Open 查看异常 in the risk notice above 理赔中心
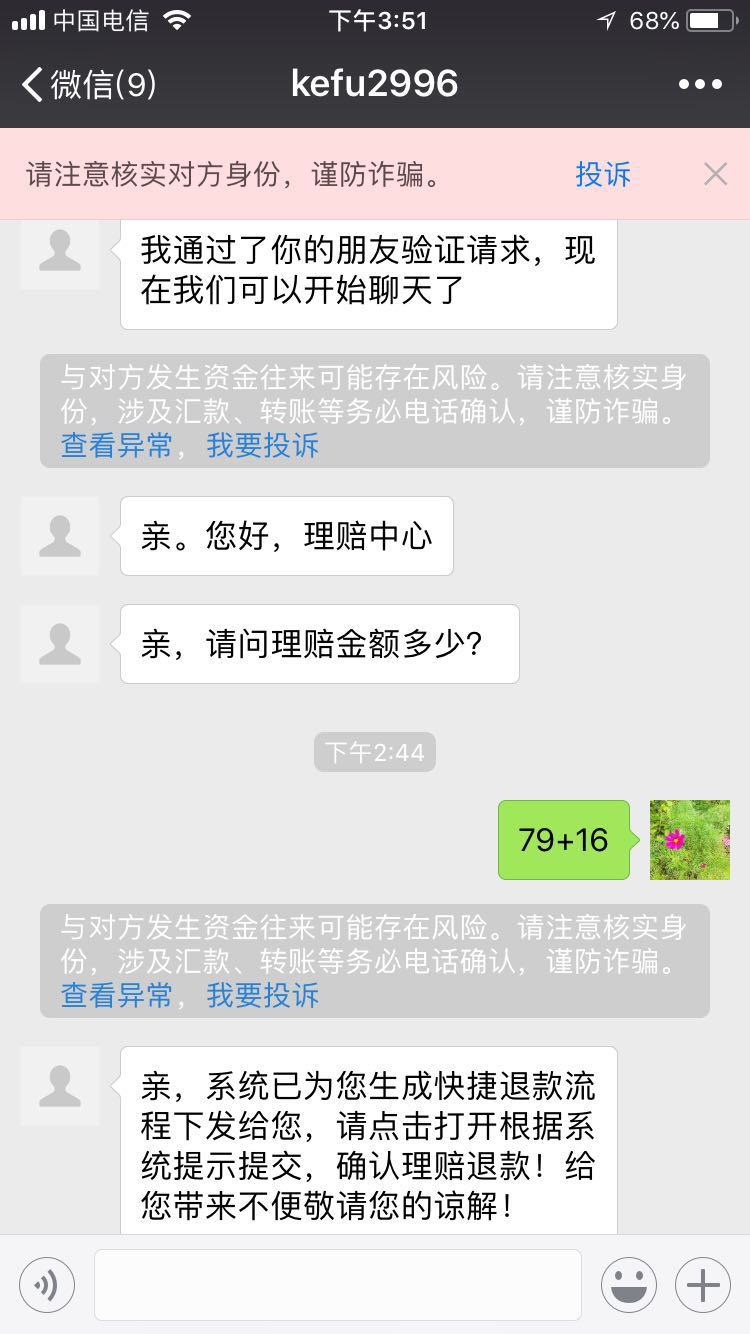 (x=117, y=446)
